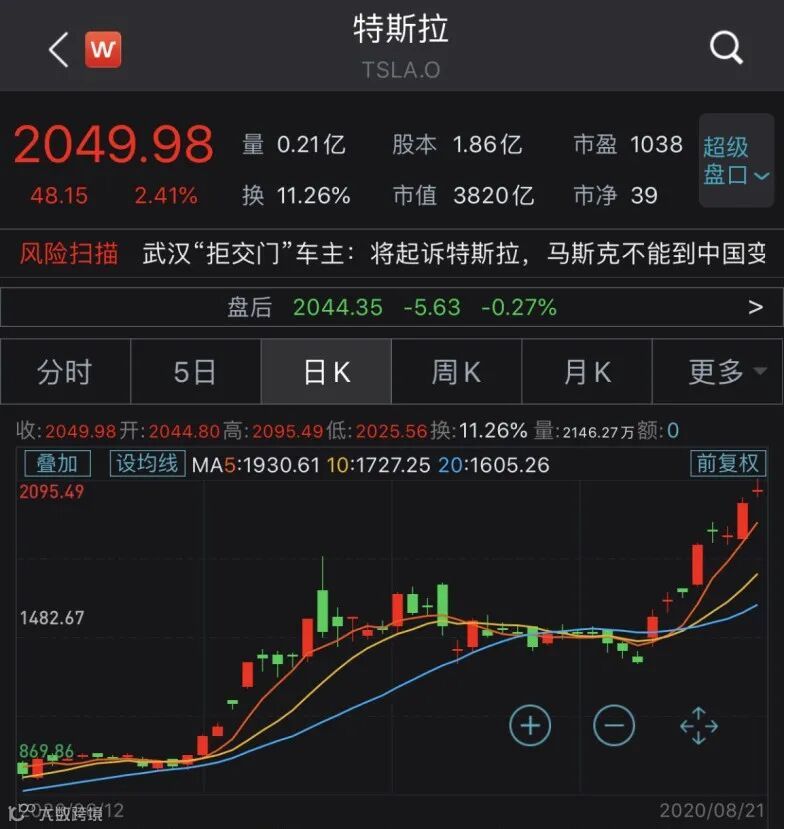Expand the 超级盘口 panel
Viewport: 785px width, 829px height.
point(737,160)
